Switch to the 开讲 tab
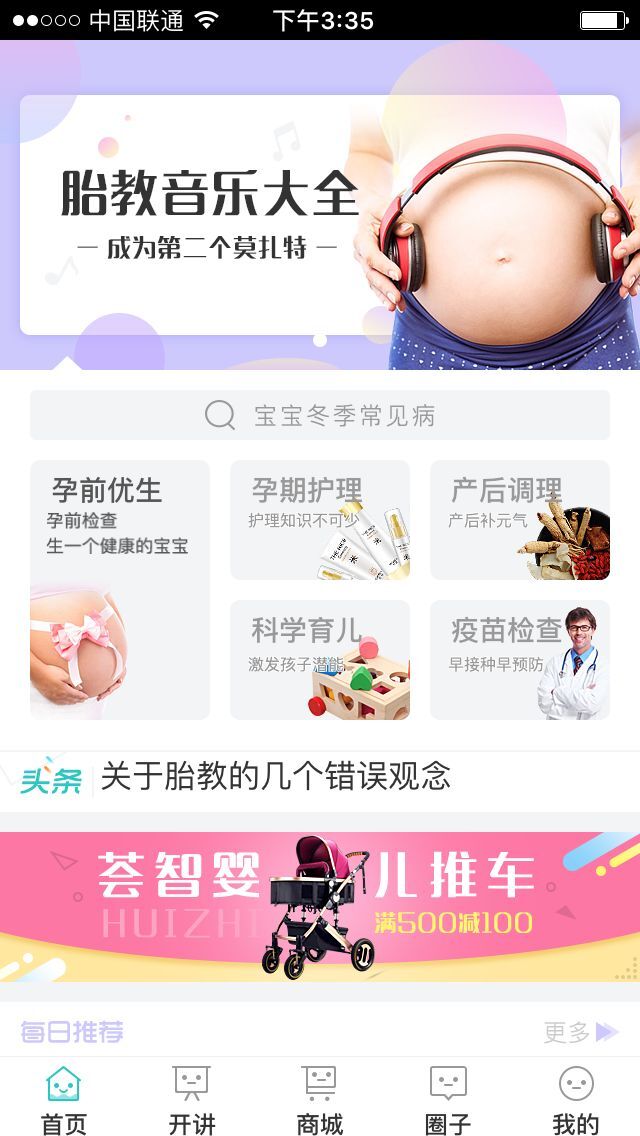640x1136 pixels. 192,1098
